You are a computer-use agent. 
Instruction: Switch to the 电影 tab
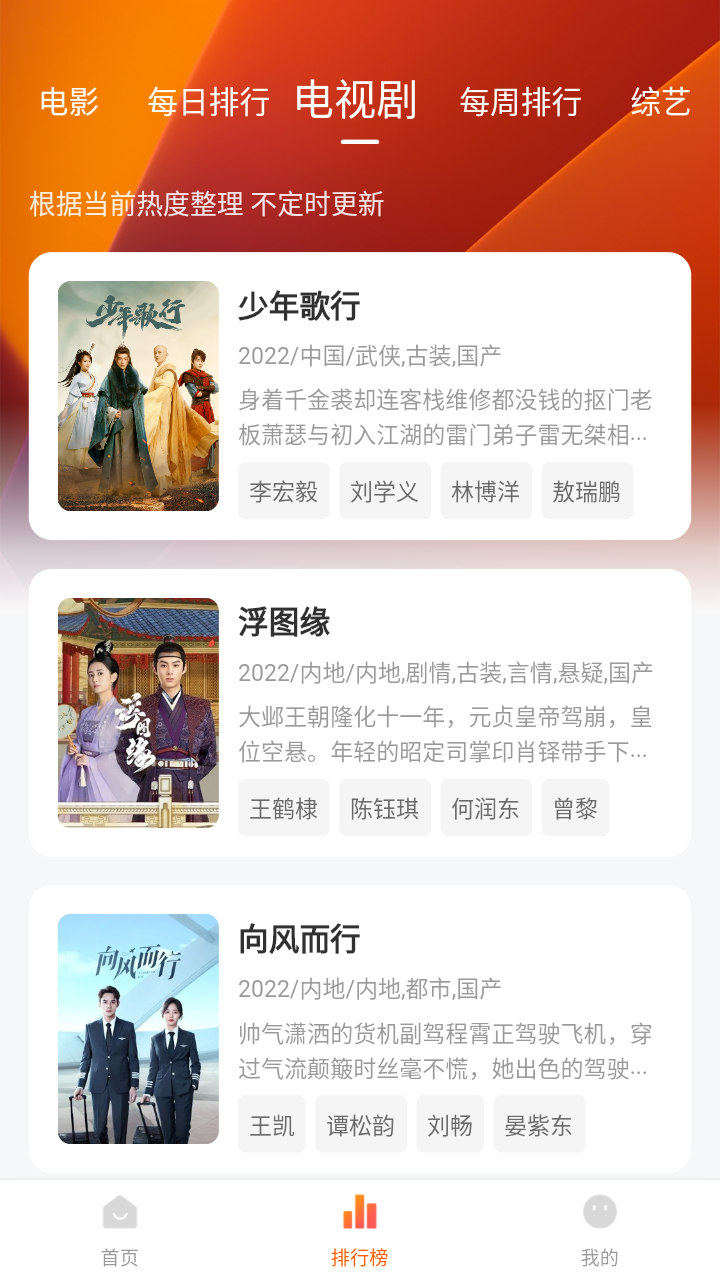pyautogui.click(x=69, y=102)
